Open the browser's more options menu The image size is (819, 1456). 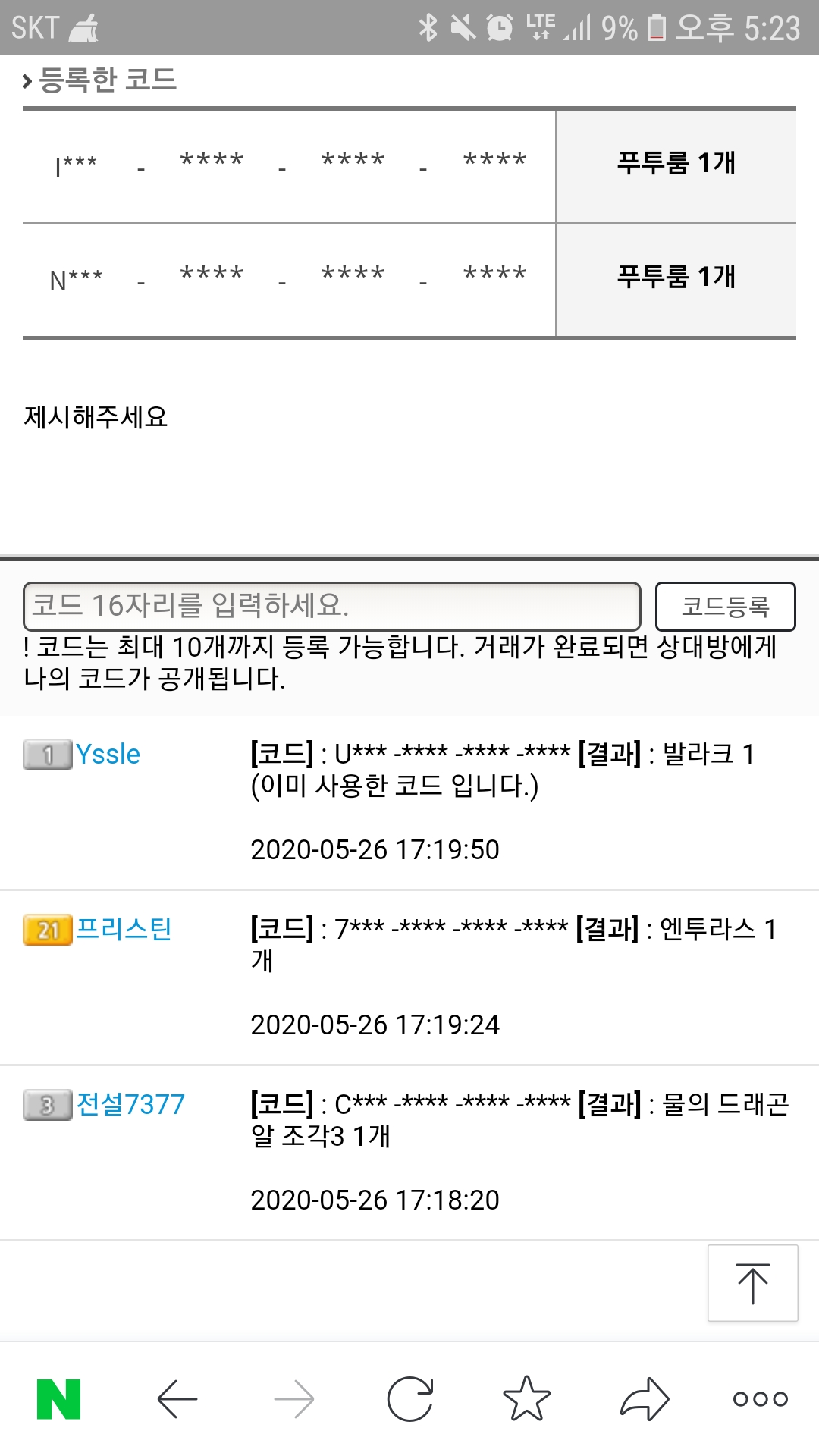tap(761, 1399)
